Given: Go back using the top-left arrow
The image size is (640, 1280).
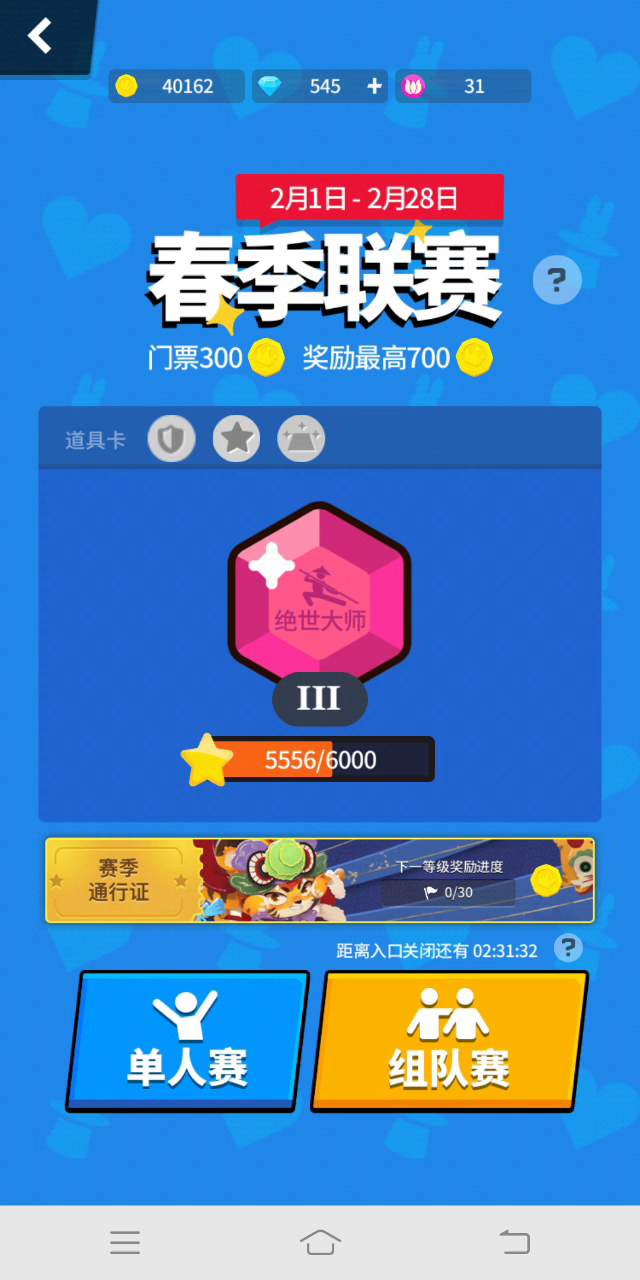Looking at the screenshot, I should [40, 36].
